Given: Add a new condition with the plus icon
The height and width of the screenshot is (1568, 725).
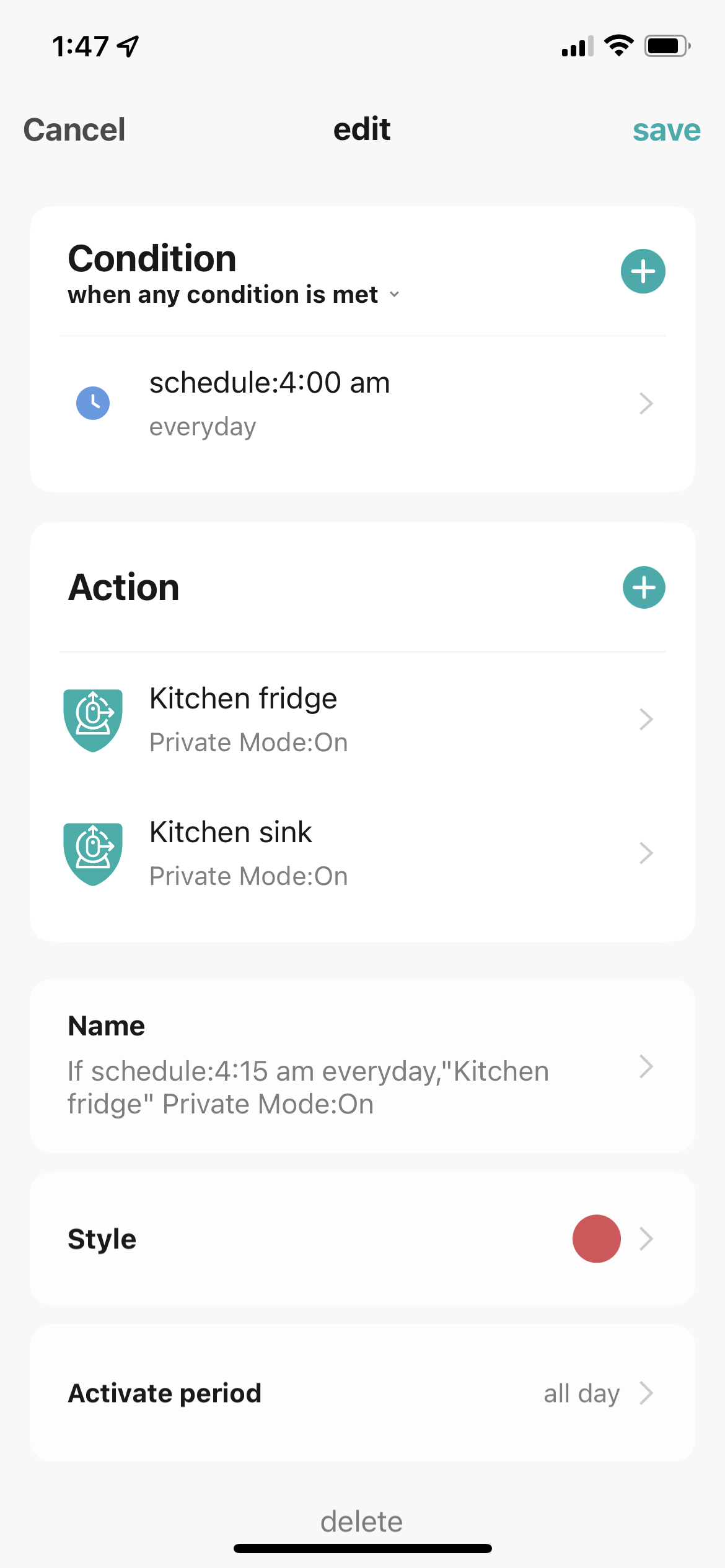Looking at the screenshot, I should (643, 271).
